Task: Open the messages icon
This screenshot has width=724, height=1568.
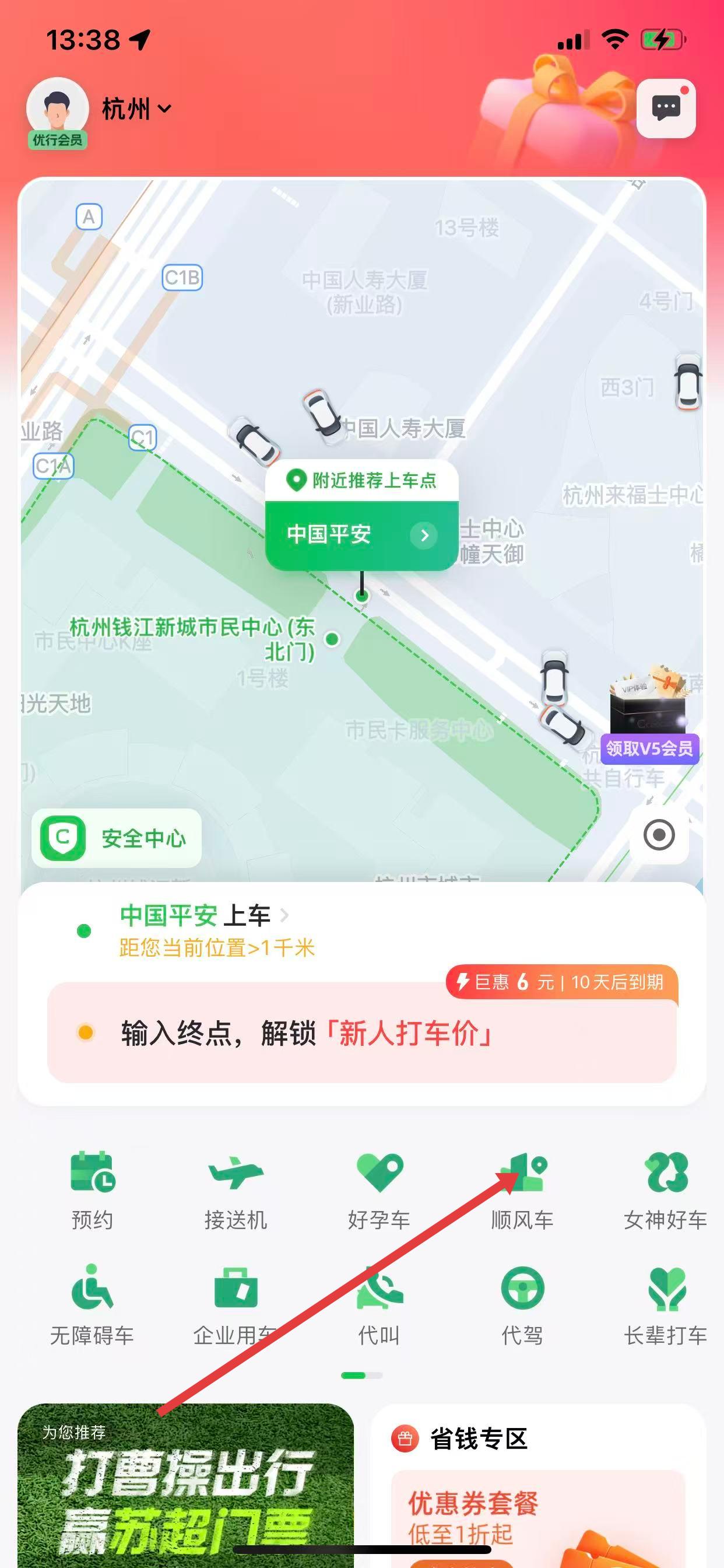Action: [666, 108]
